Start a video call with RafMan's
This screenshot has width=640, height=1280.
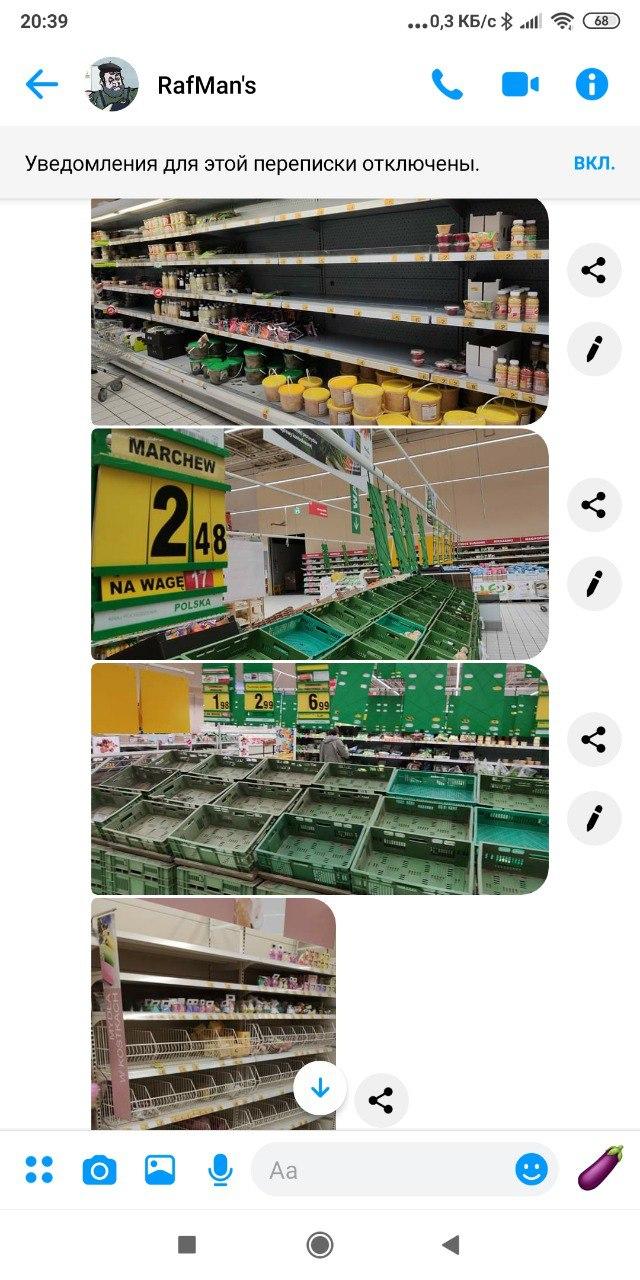520,85
